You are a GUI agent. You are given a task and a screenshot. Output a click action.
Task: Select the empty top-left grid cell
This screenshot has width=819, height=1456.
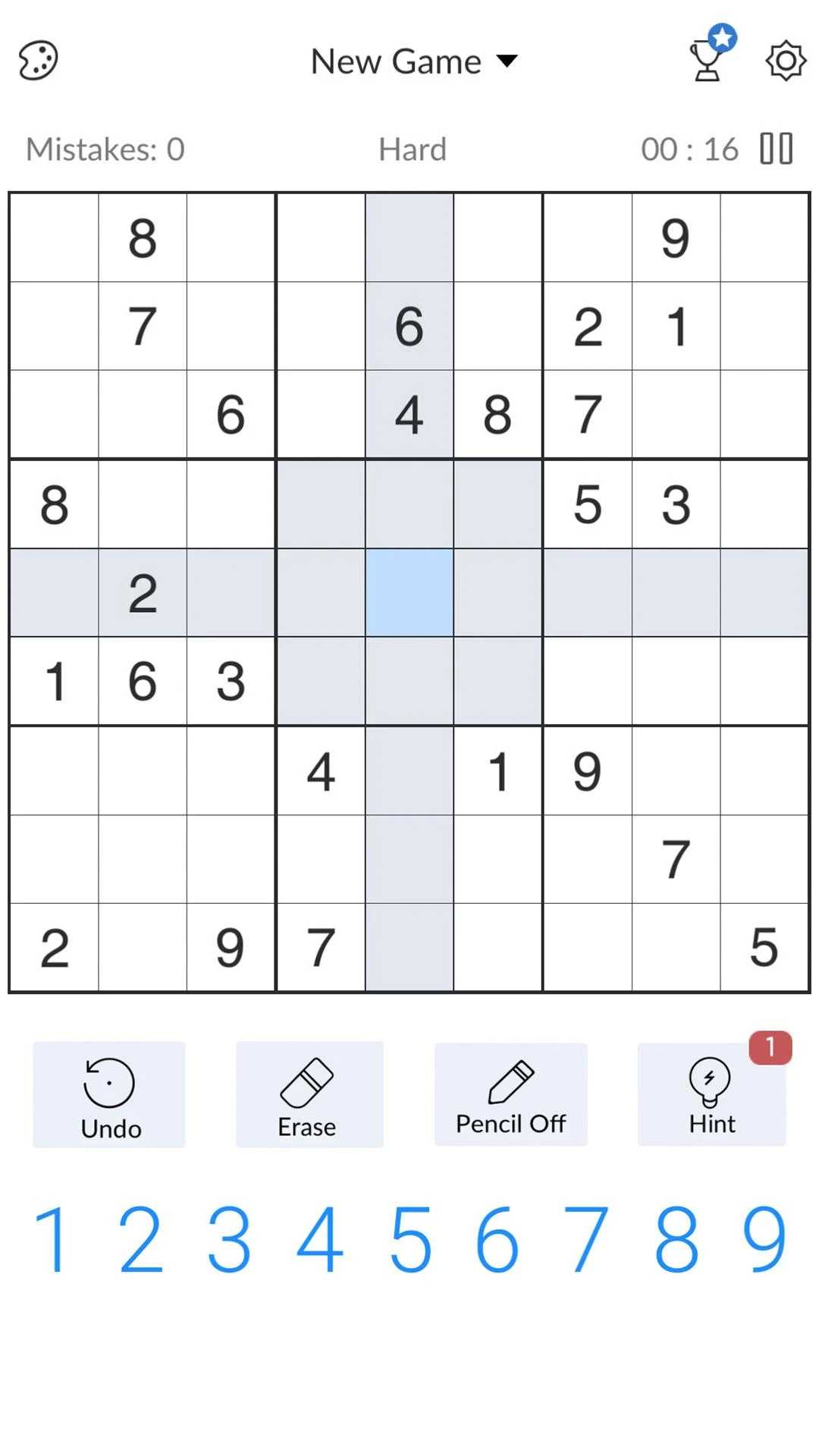(54, 238)
